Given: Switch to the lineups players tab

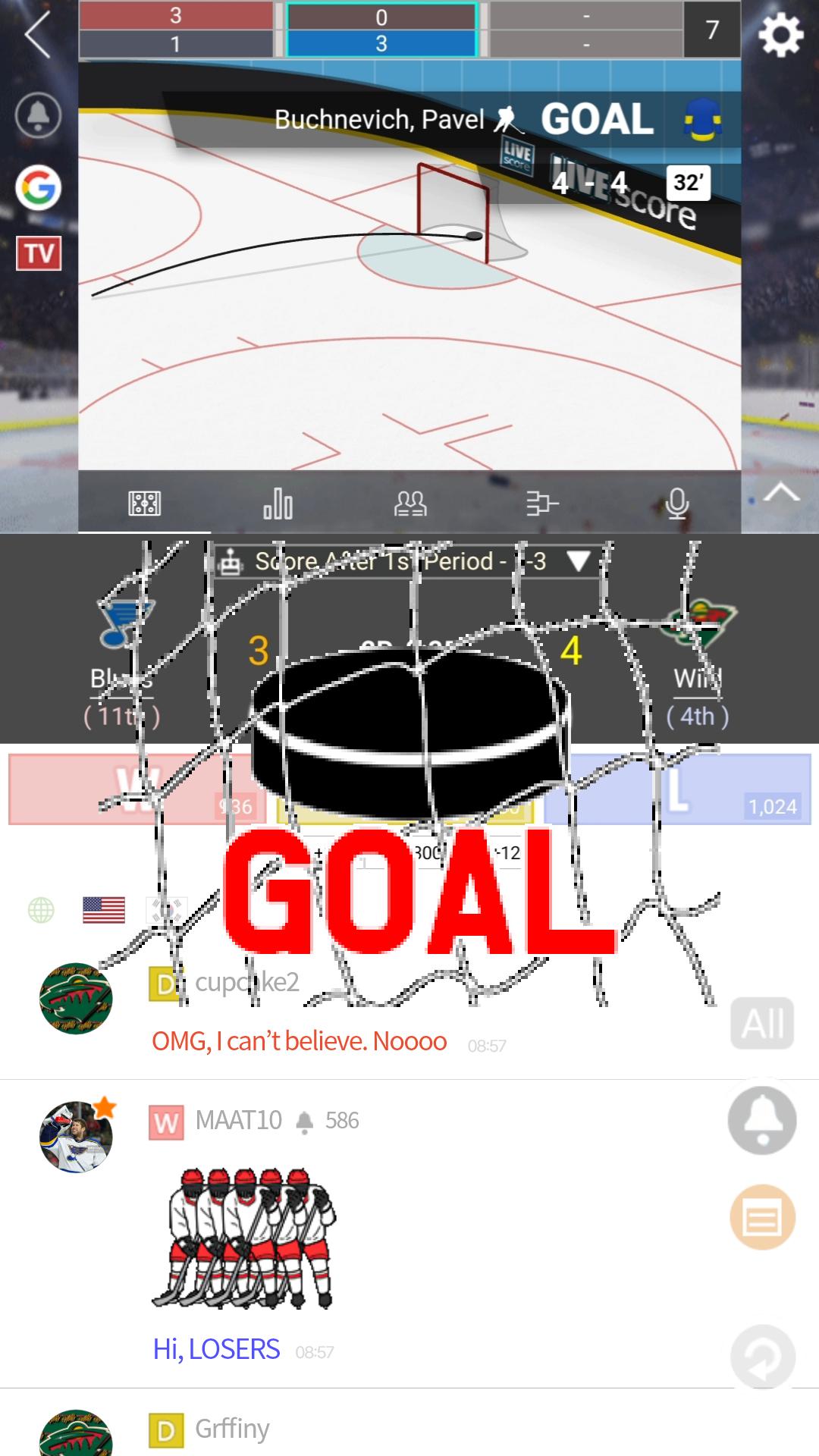Looking at the screenshot, I should (410, 503).
